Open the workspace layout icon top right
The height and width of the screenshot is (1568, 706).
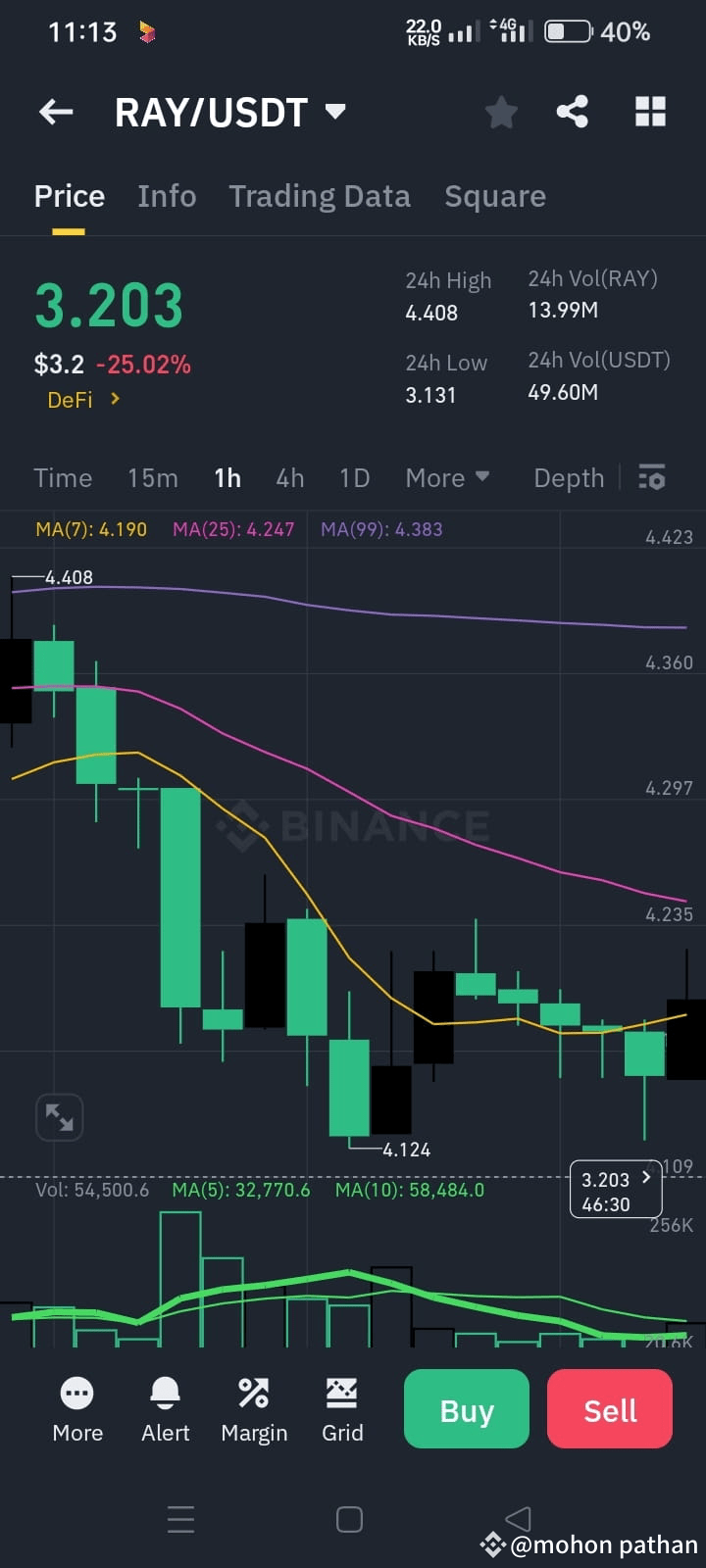pyautogui.click(x=650, y=112)
